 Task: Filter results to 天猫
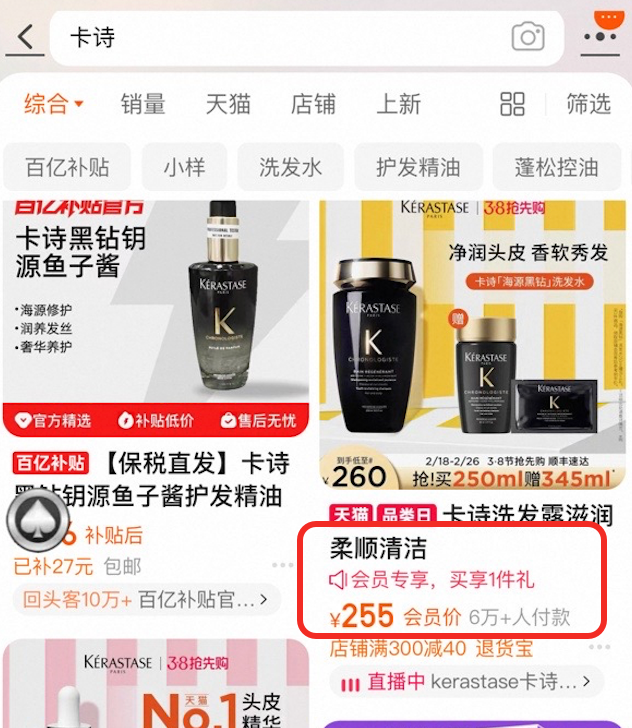229,103
